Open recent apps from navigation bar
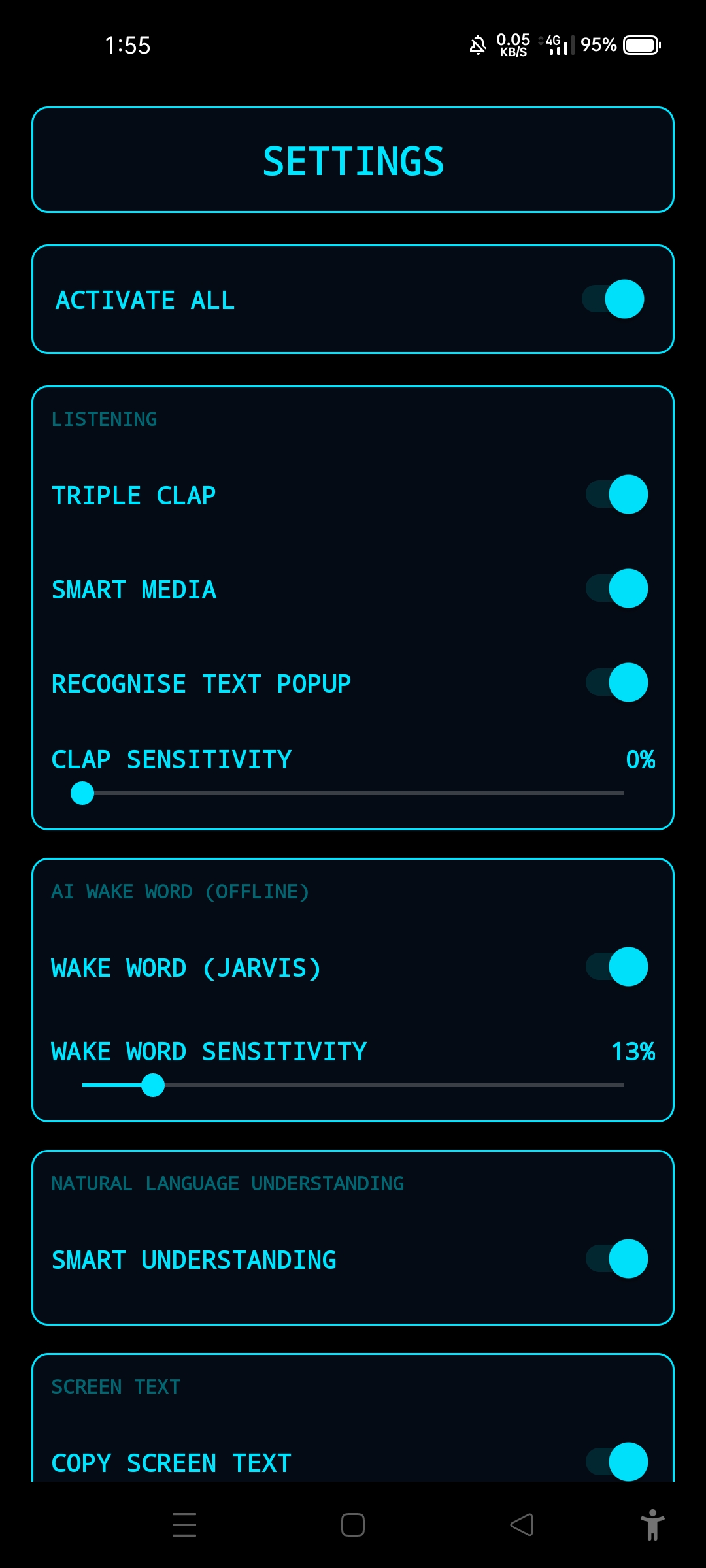706x1568 pixels. tap(184, 1525)
